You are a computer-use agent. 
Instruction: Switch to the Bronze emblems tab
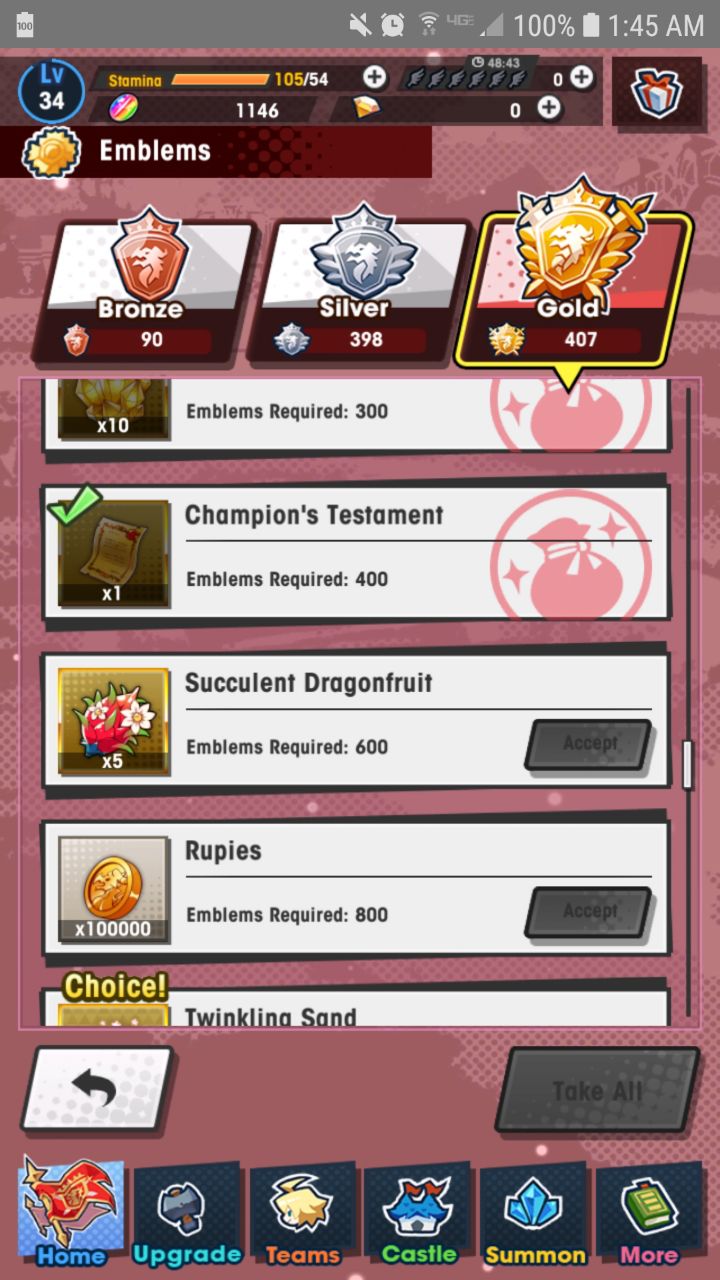(142, 289)
